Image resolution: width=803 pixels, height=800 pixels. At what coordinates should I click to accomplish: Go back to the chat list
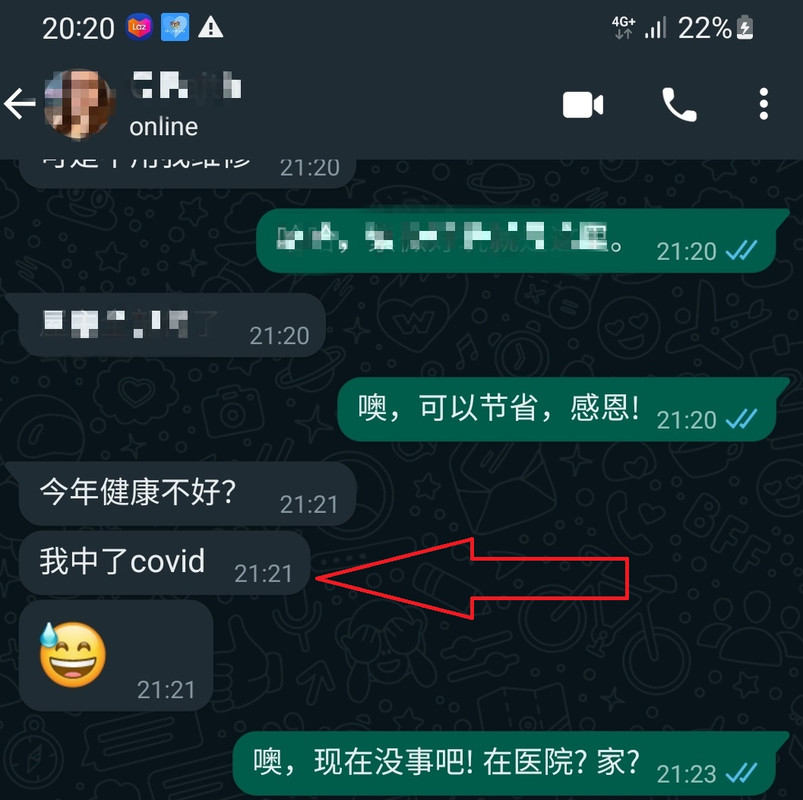point(19,103)
